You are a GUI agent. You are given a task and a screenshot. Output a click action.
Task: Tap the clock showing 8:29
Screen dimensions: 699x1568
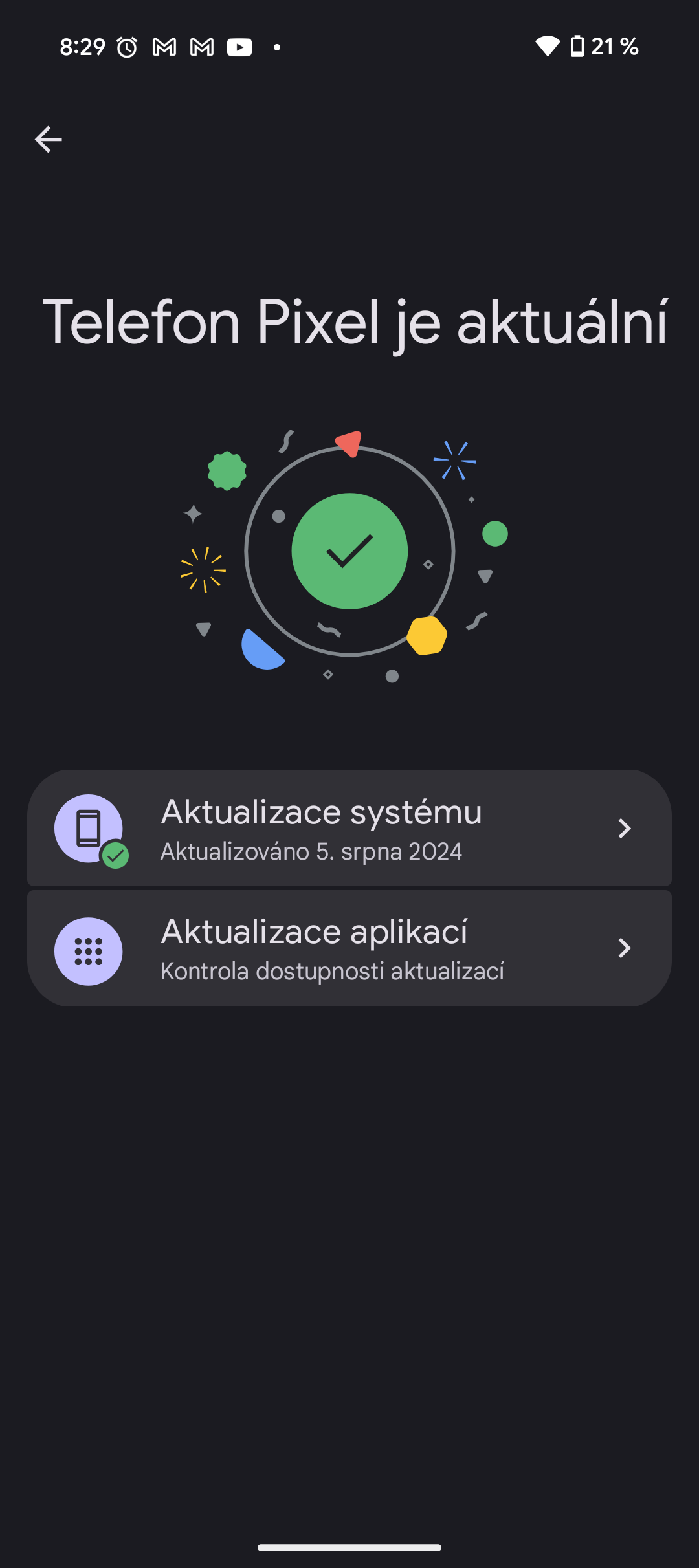pyautogui.click(x=83, y=47)
